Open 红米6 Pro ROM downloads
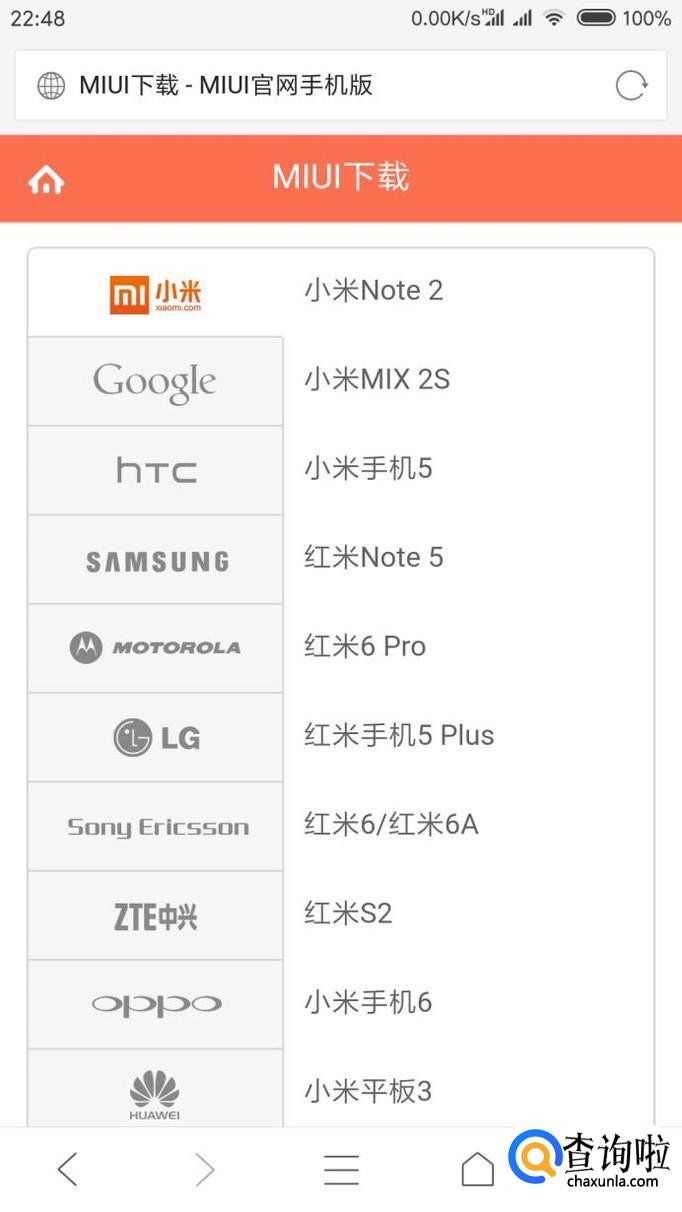This screenshot has height=1212, width=682. (365, 647)
